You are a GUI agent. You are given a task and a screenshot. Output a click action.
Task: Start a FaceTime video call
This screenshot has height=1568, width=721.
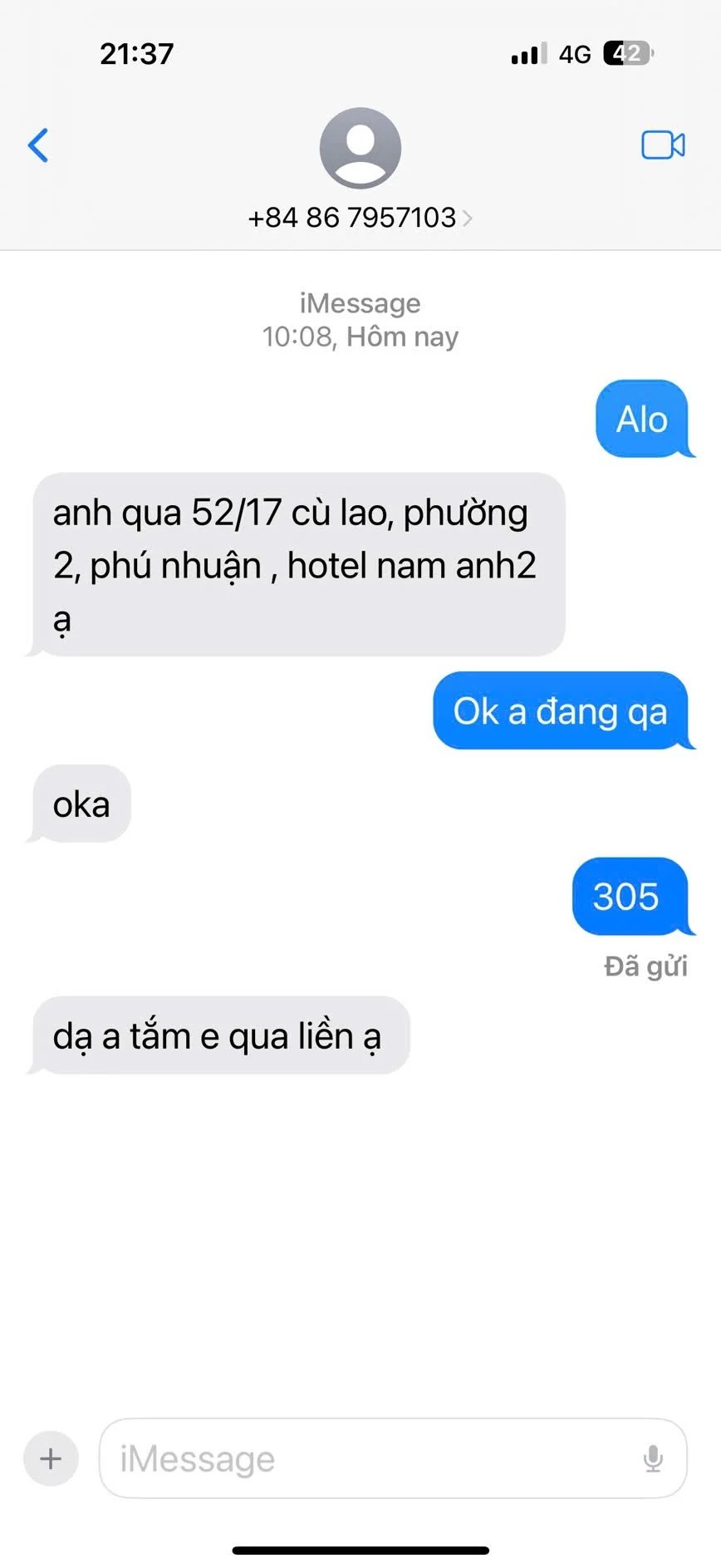tap(662, 145)
